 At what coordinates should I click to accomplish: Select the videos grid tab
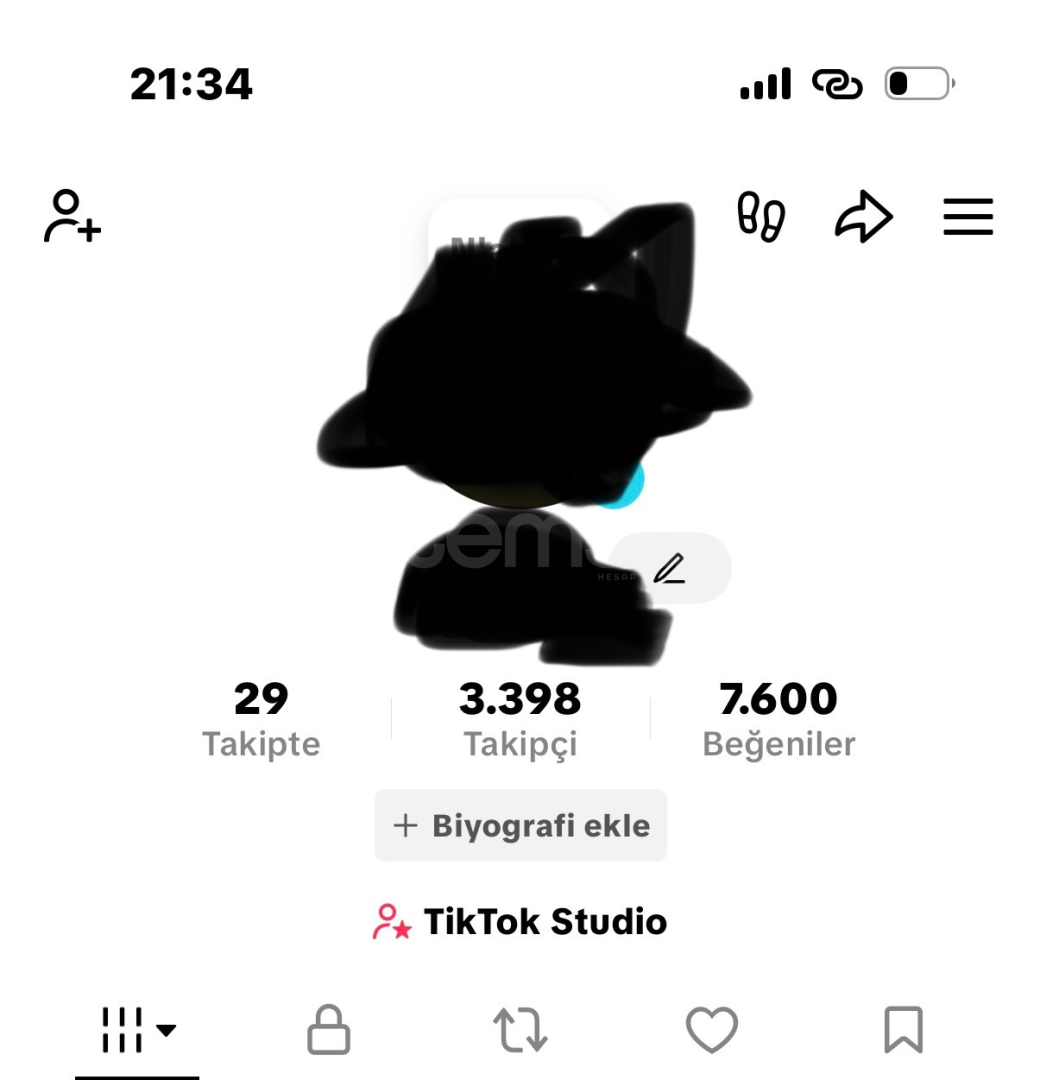[137, 1030]
